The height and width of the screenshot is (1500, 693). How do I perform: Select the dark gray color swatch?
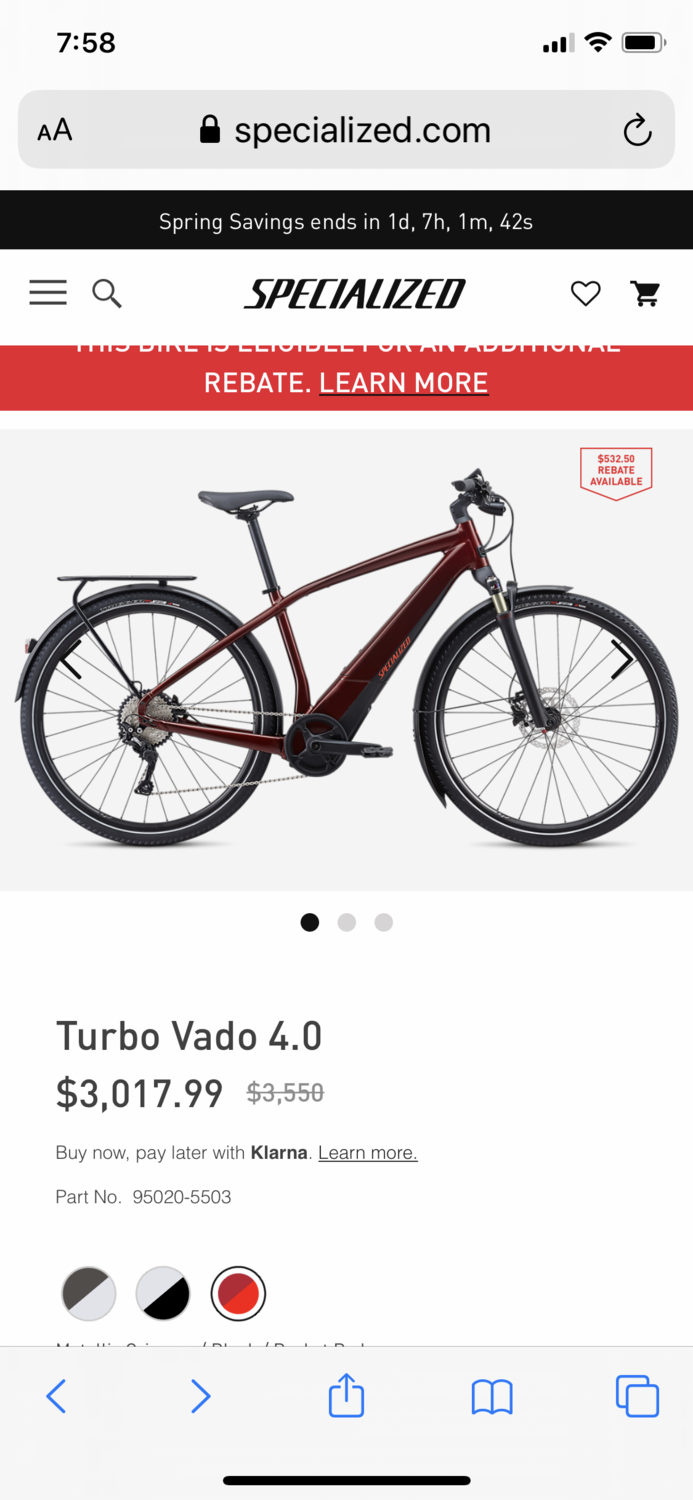pyautogui.click(x=89, y=1294)
